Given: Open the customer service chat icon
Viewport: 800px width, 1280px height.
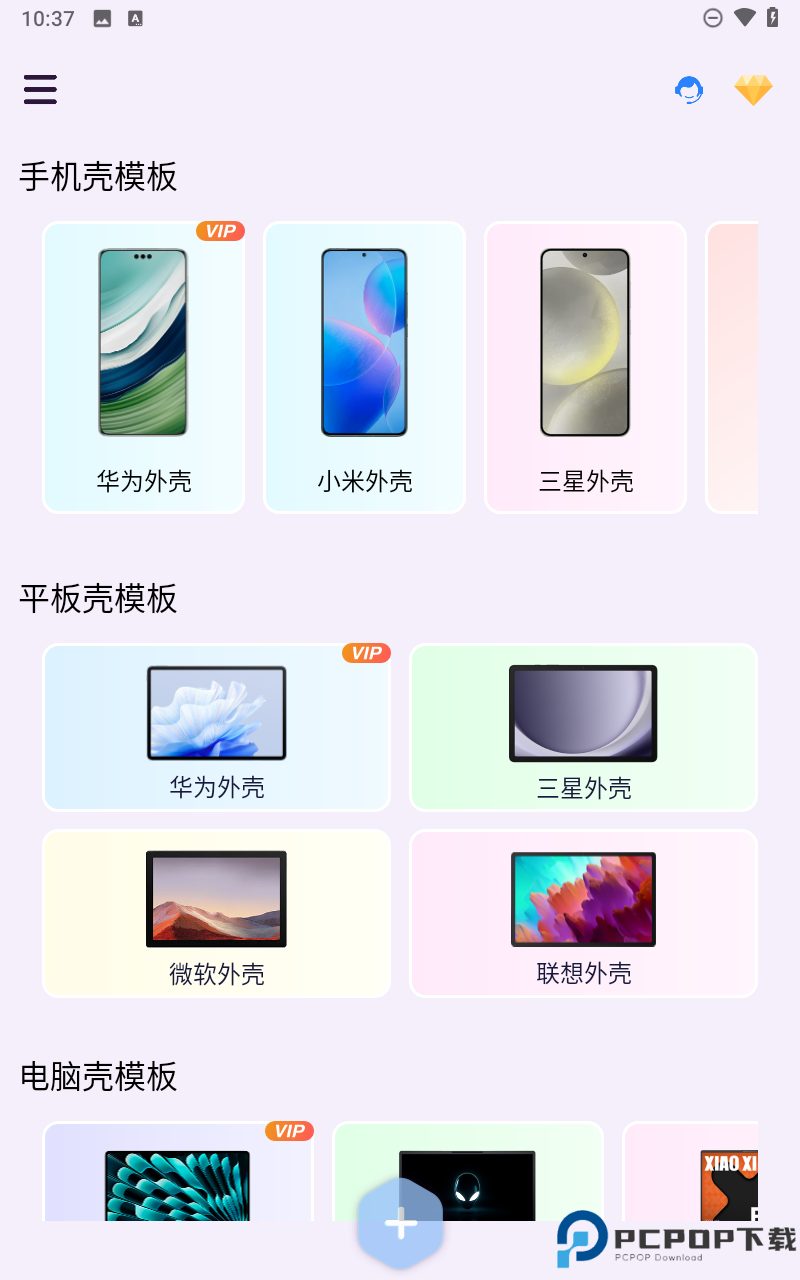Looking at the screenshot, I should coord(688,89).
